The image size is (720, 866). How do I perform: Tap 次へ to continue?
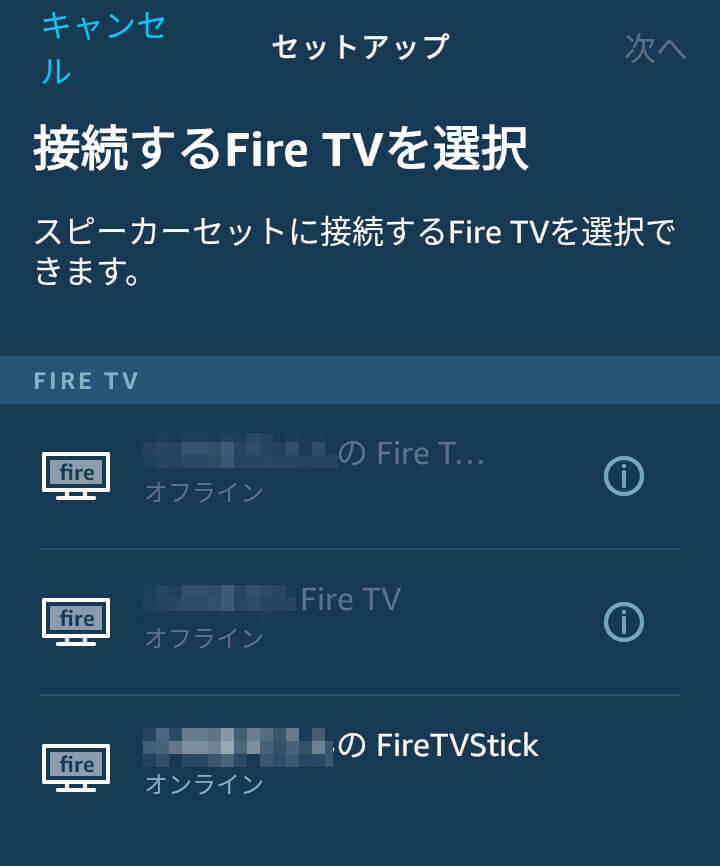coord(655,49)
